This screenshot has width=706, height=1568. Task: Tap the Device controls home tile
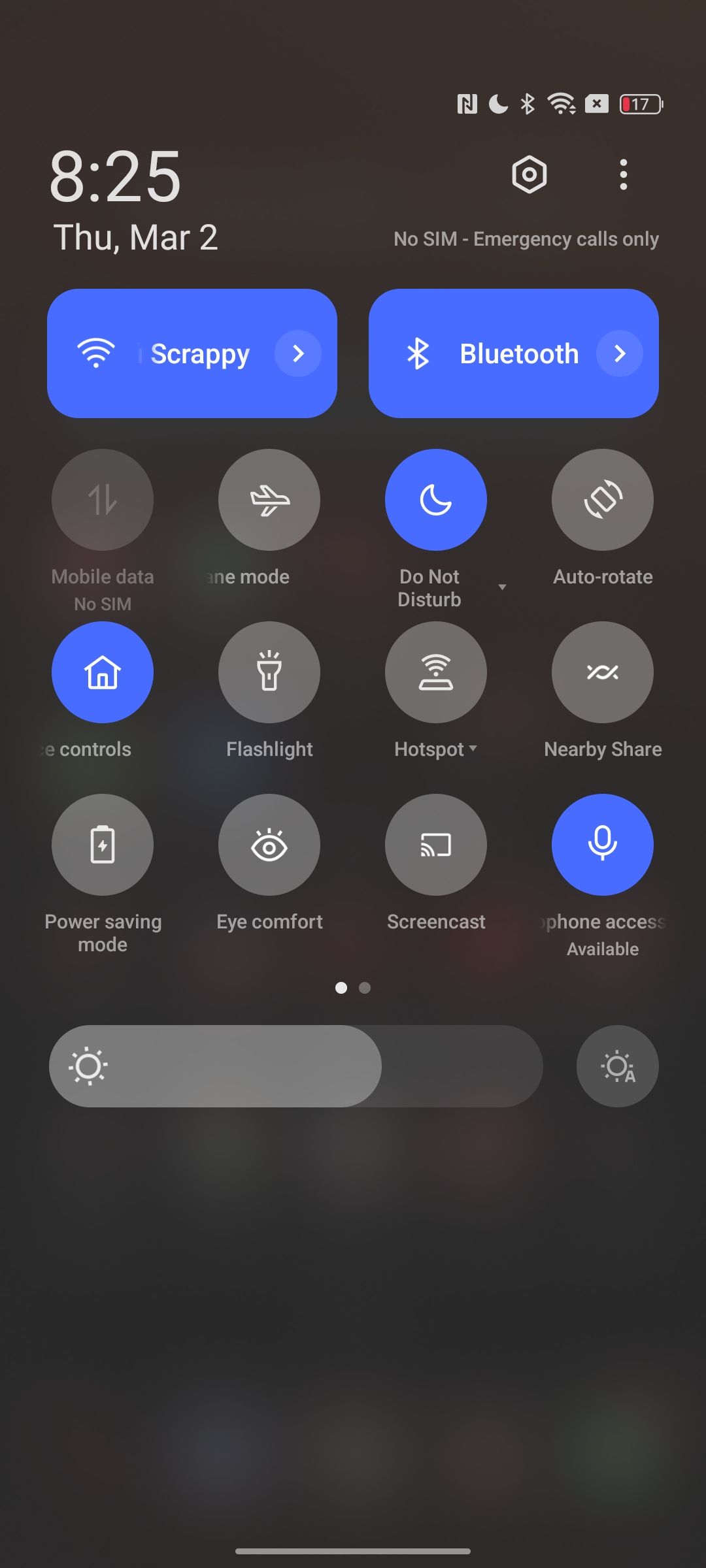pyautogui.click(x=103, y=672)
